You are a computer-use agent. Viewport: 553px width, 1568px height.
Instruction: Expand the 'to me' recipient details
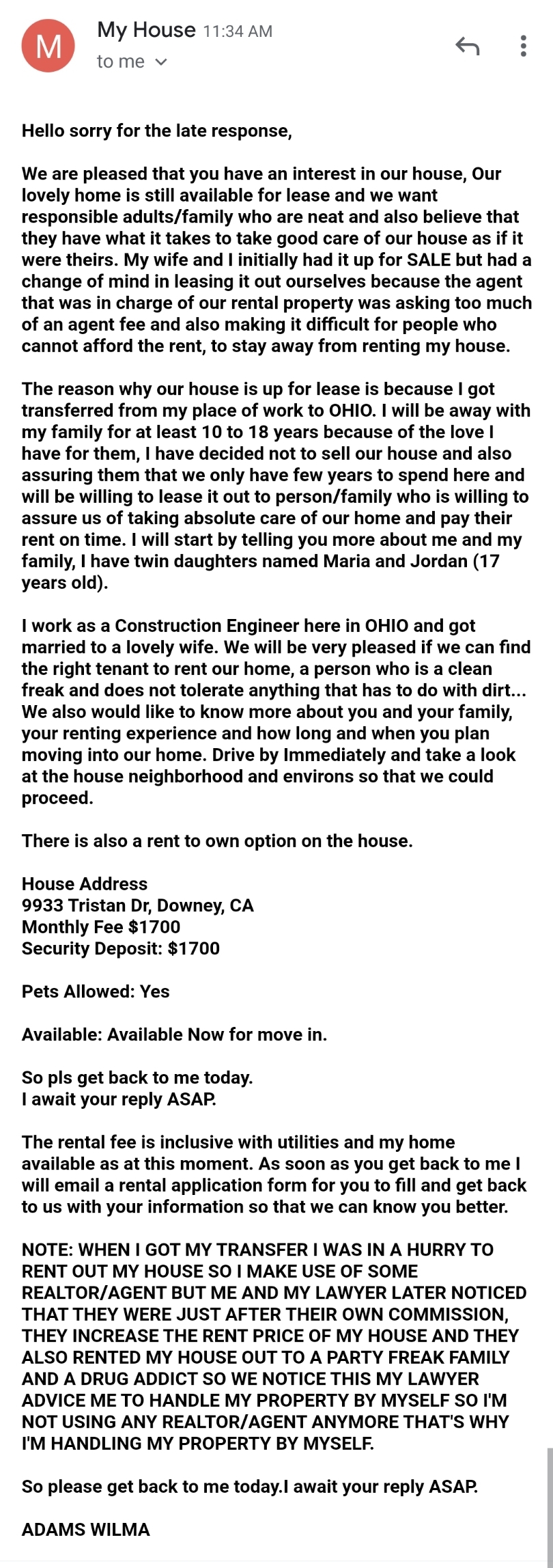tap(122, 61)
